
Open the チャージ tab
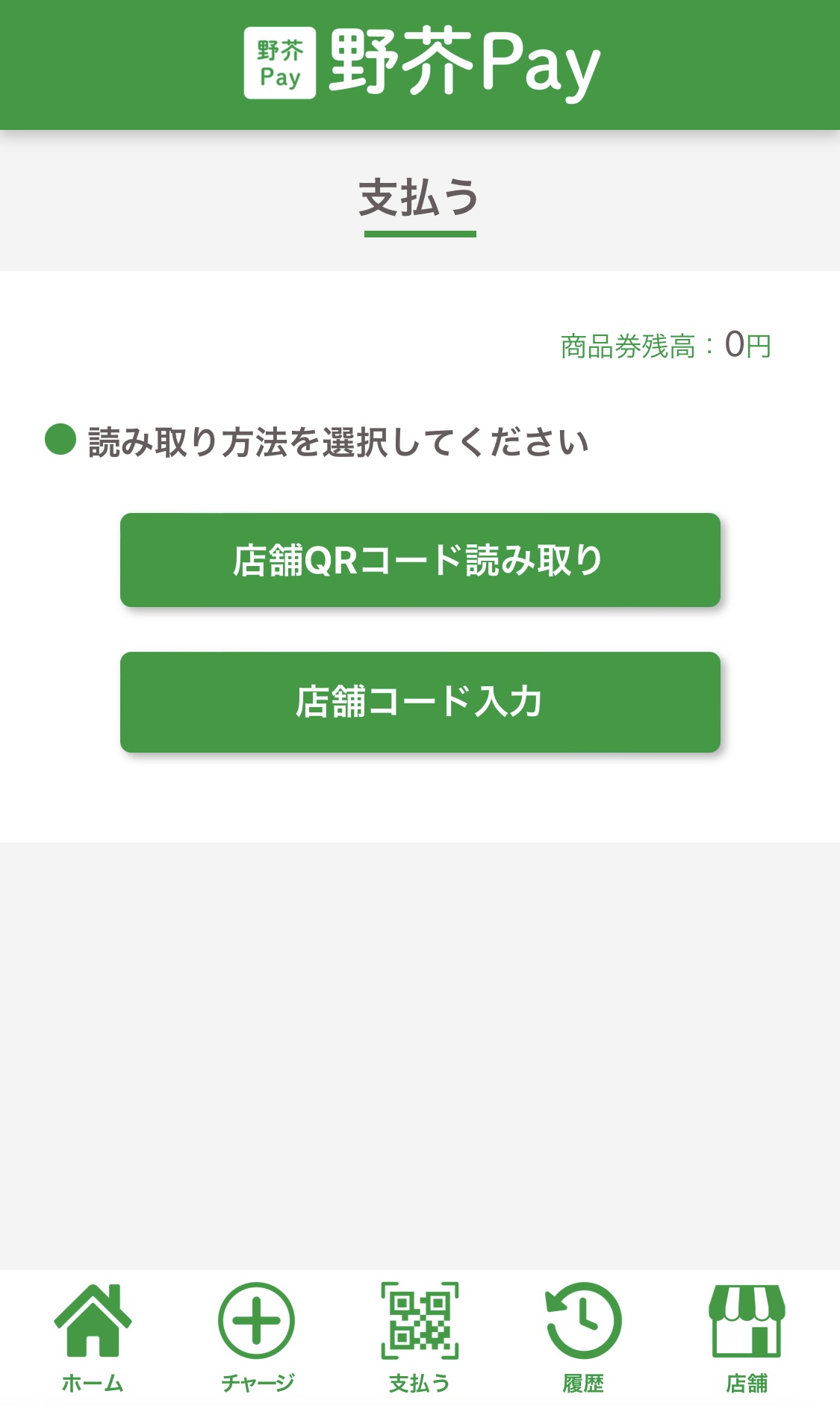(257, 1338)
